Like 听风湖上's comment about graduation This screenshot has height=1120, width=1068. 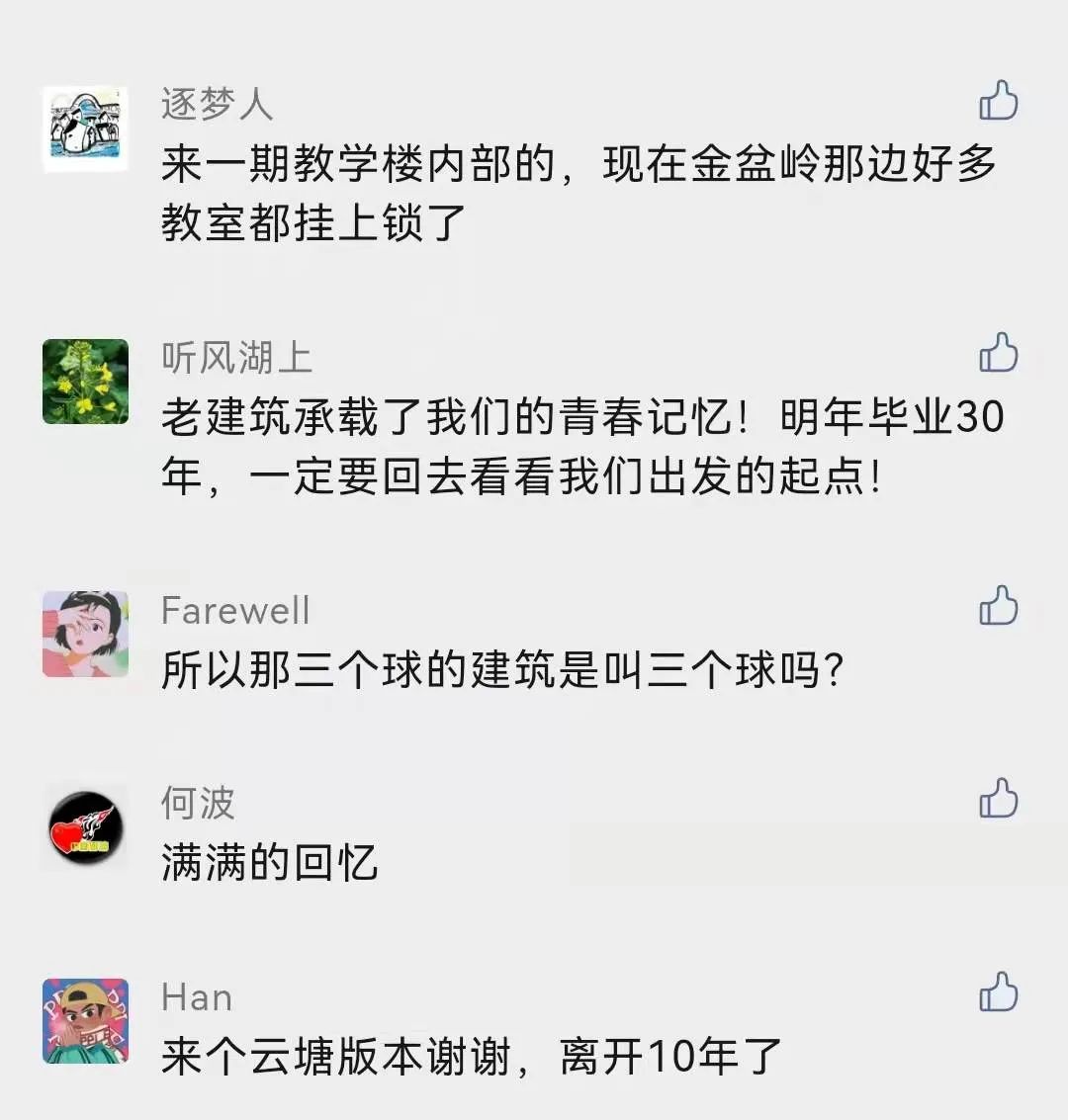(998, 353)
